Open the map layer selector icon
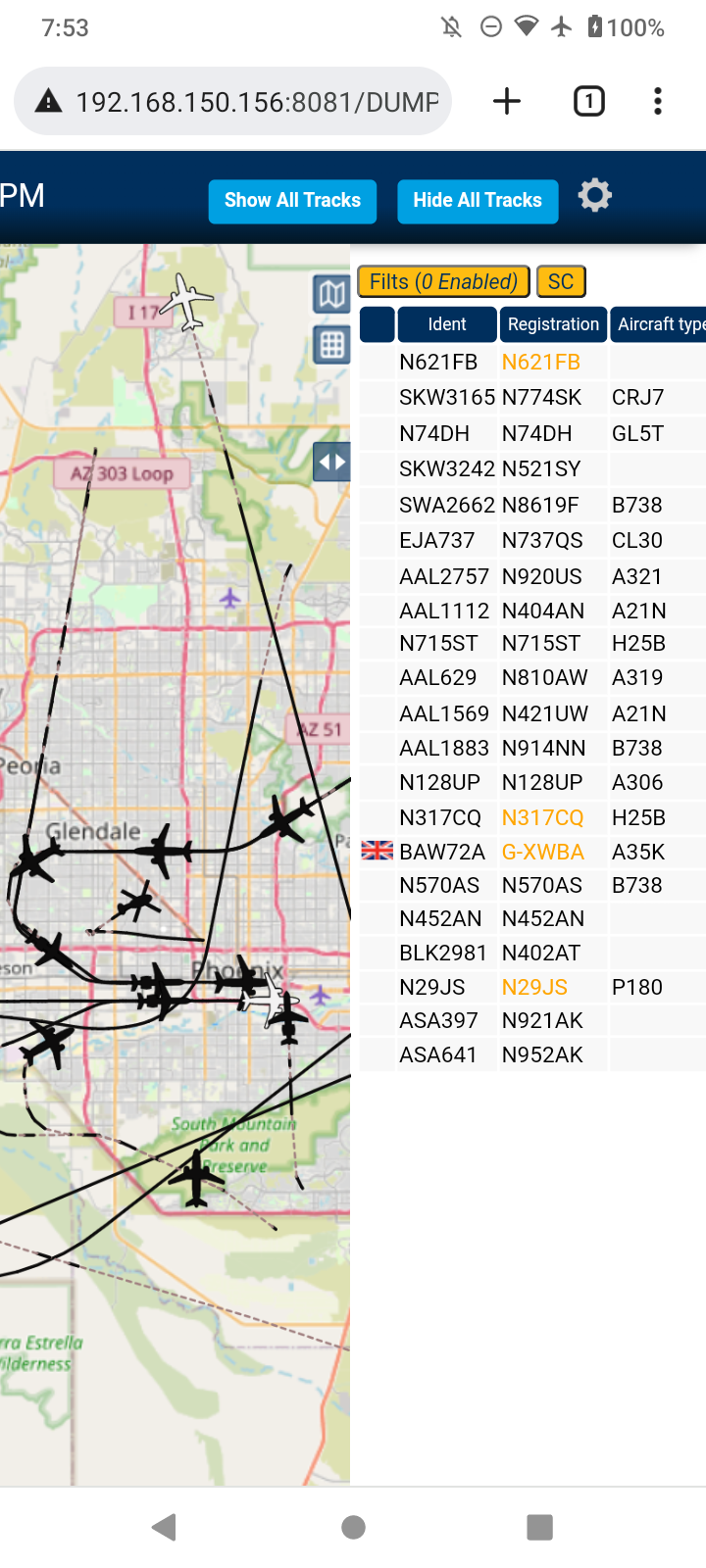Viewport: 706px width, 1568px height. pyautogui.click(x=332, y=294)
